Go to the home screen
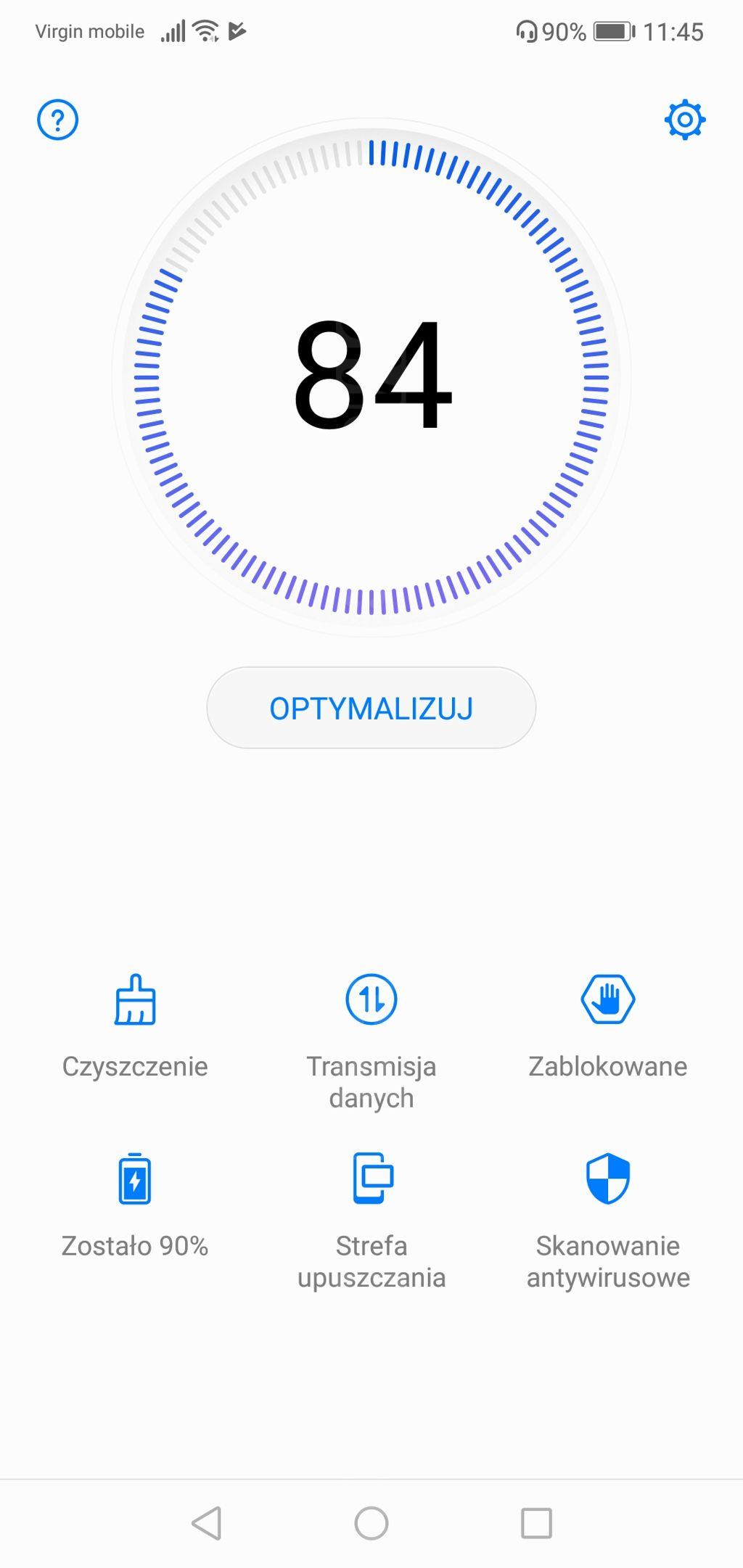The width and height of the screenshot is (743, 1568). [371, 1523]
